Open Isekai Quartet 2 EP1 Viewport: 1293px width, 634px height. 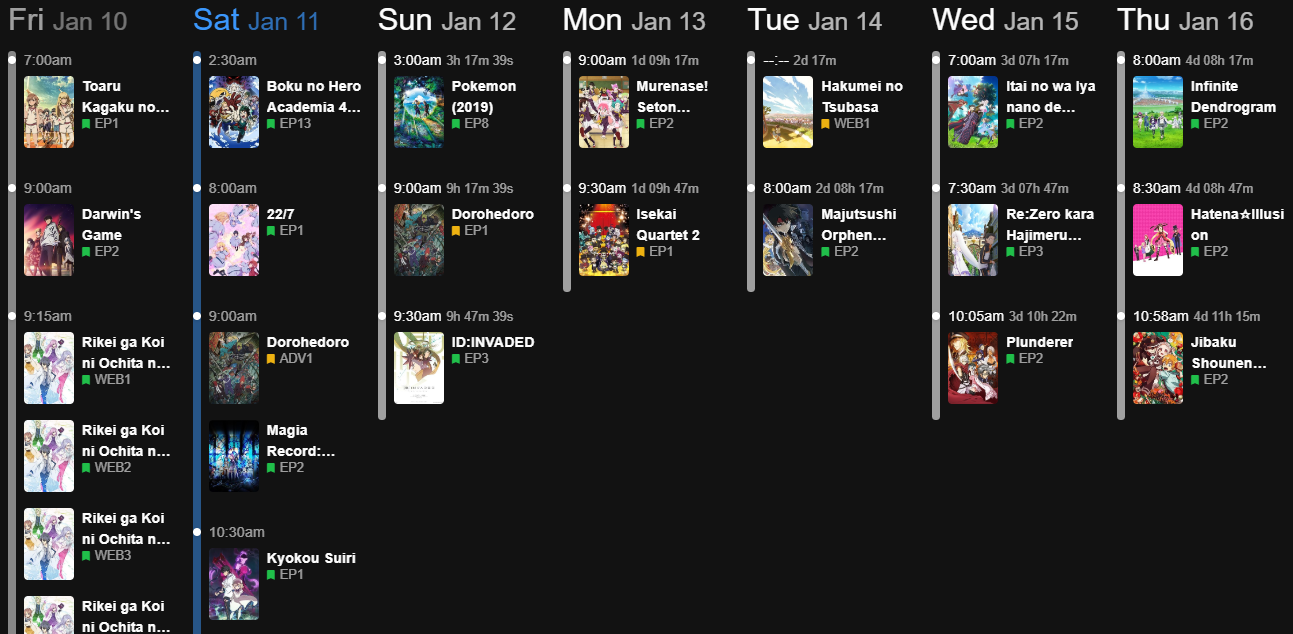[x=653, y=240]
